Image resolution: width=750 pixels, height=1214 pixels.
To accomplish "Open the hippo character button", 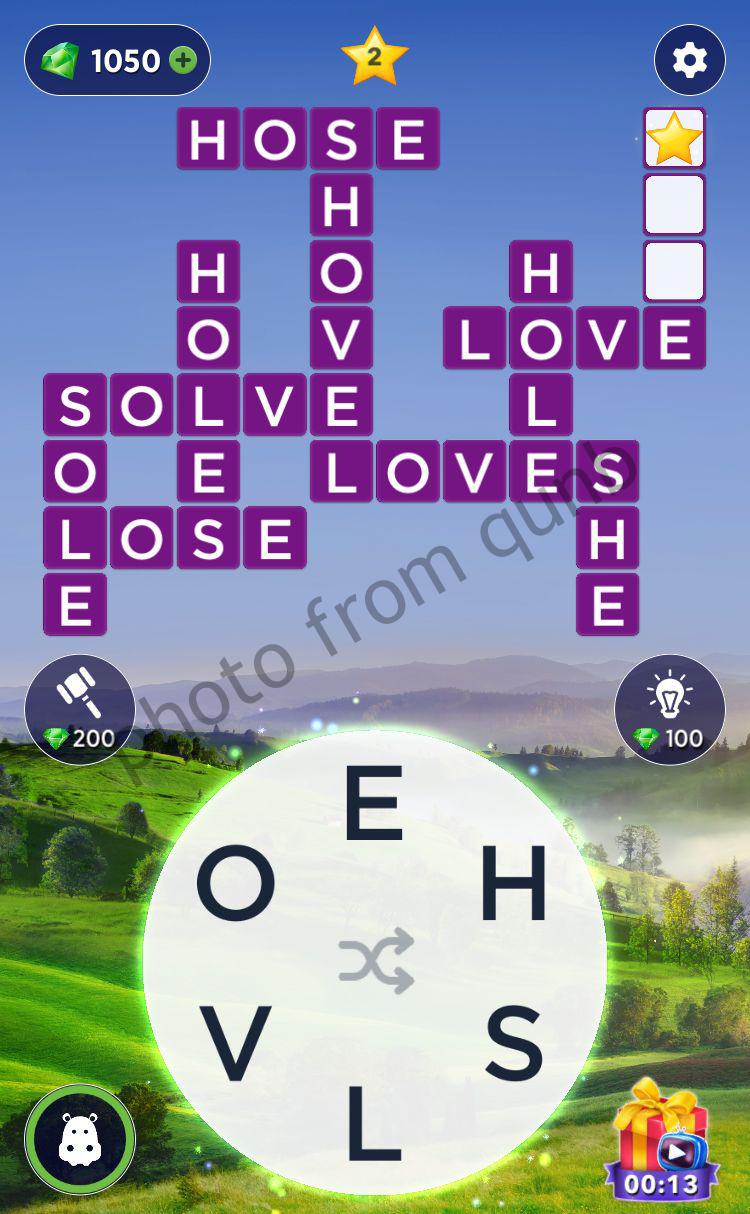I will click(80, 1141).
